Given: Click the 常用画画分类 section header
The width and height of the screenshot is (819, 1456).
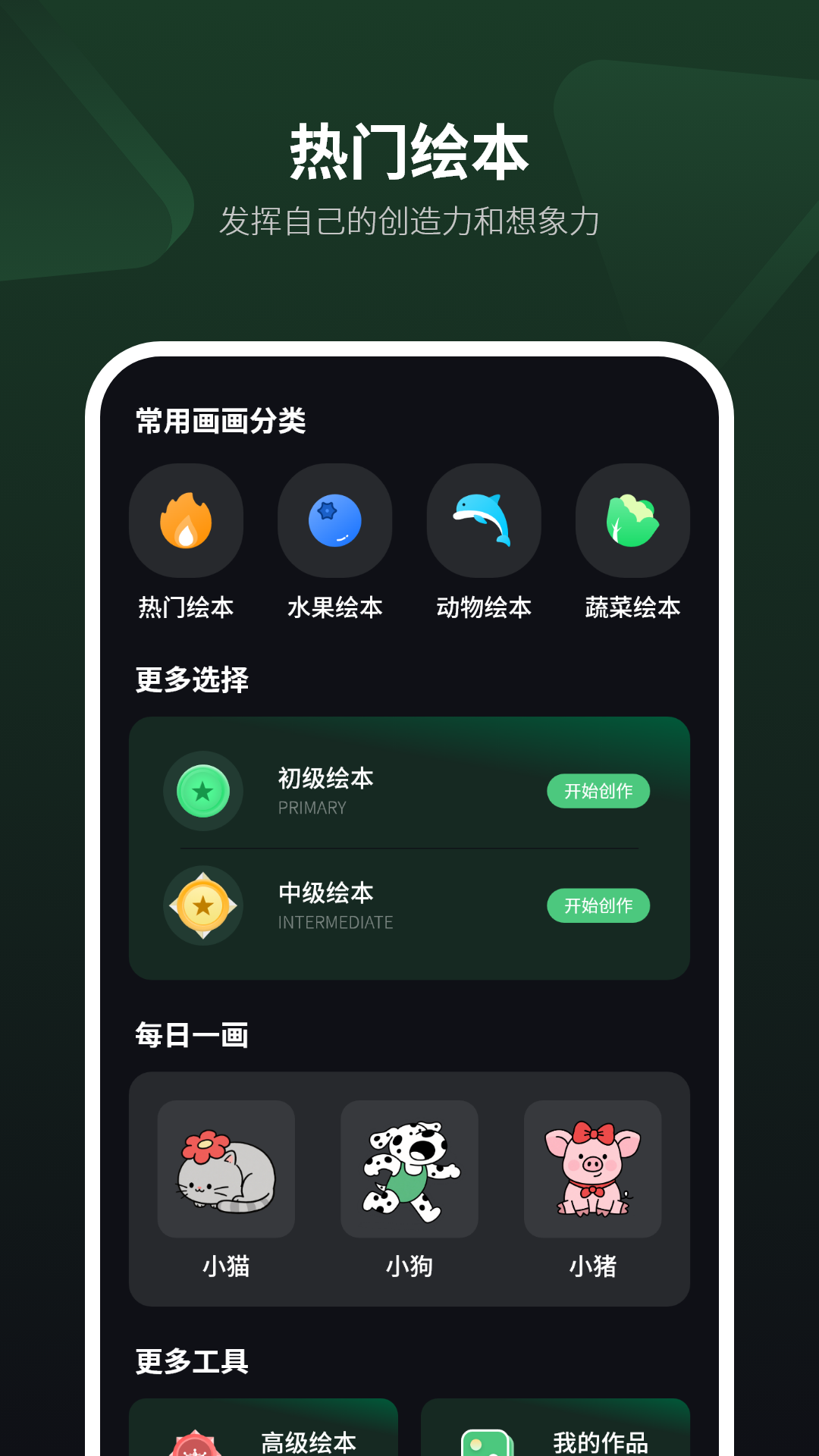Looking at the screenshot, I should [221, 419].
